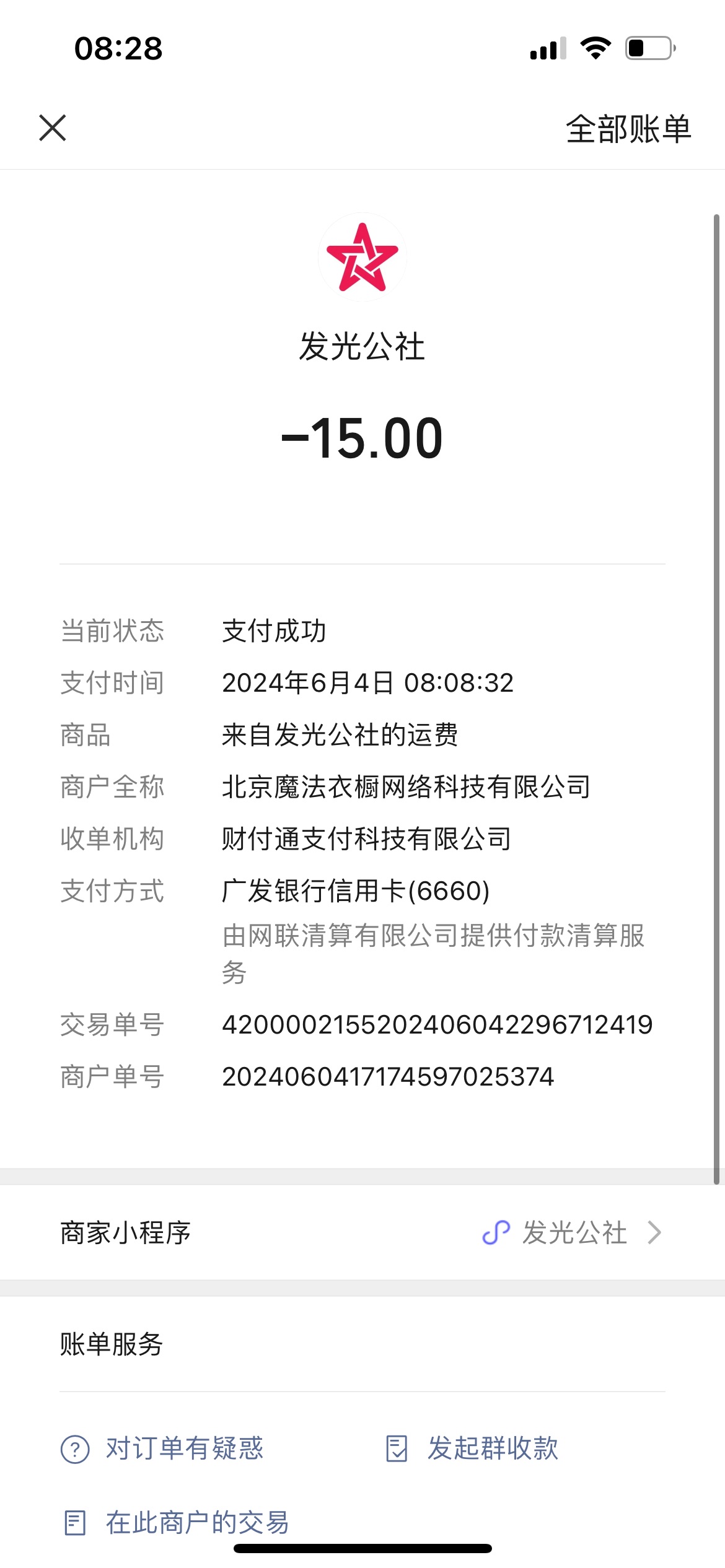Image resolution: width=725 pixels, height=1568 pixels.
Task: Open 全部账单 (all bills)
Action: [x=628, y=129]
